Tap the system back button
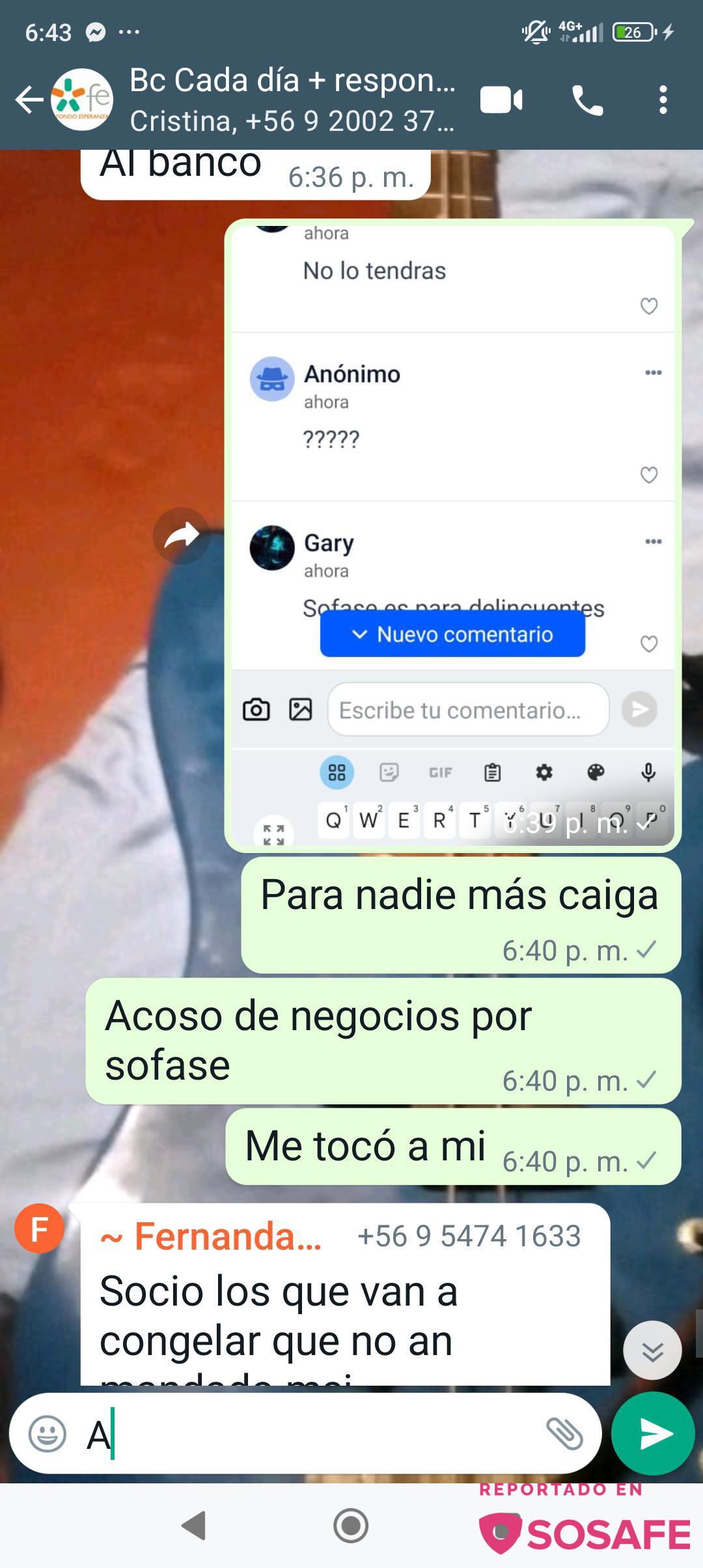 pos(193,1526)
